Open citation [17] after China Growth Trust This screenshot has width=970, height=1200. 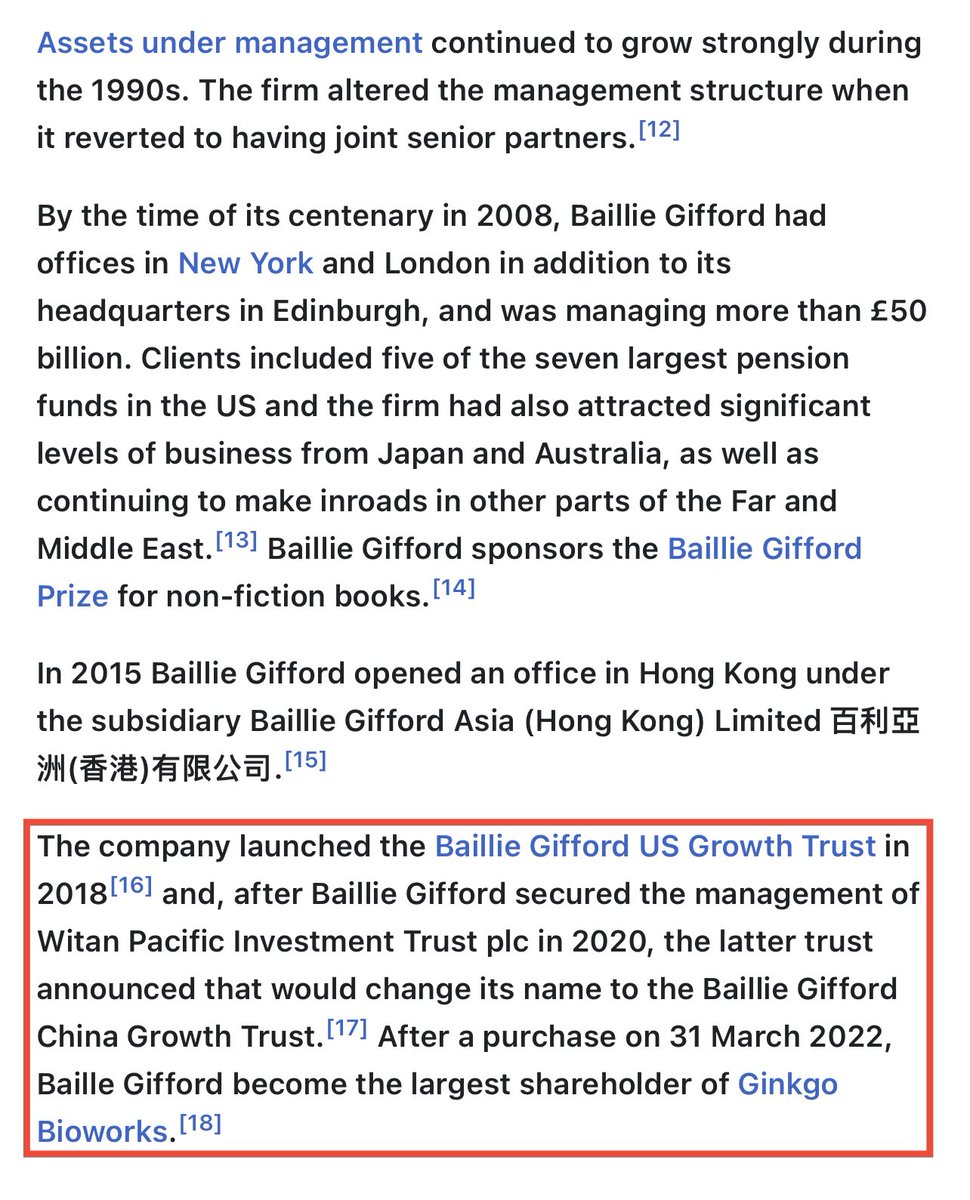[348, 1029]
